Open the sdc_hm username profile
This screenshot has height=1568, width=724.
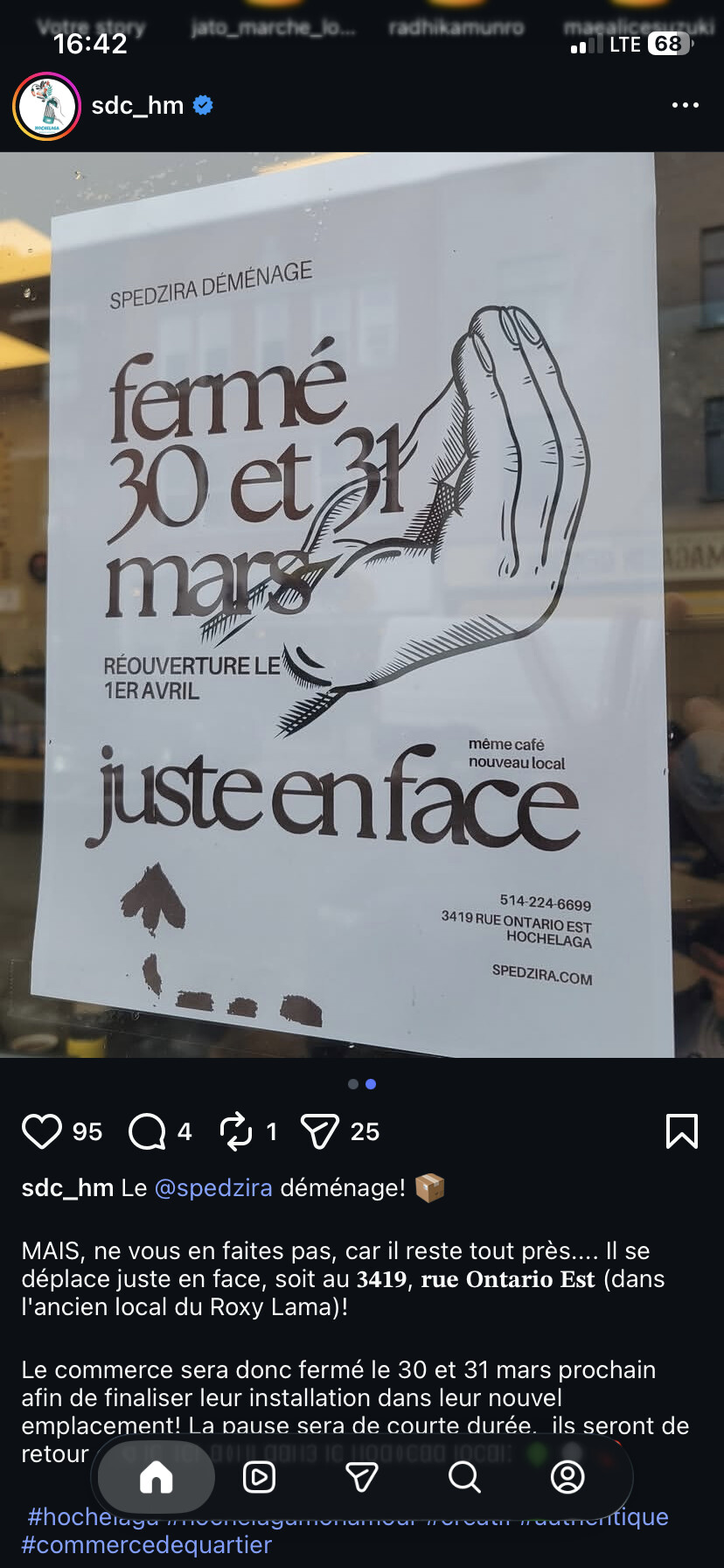click(137, 106)
